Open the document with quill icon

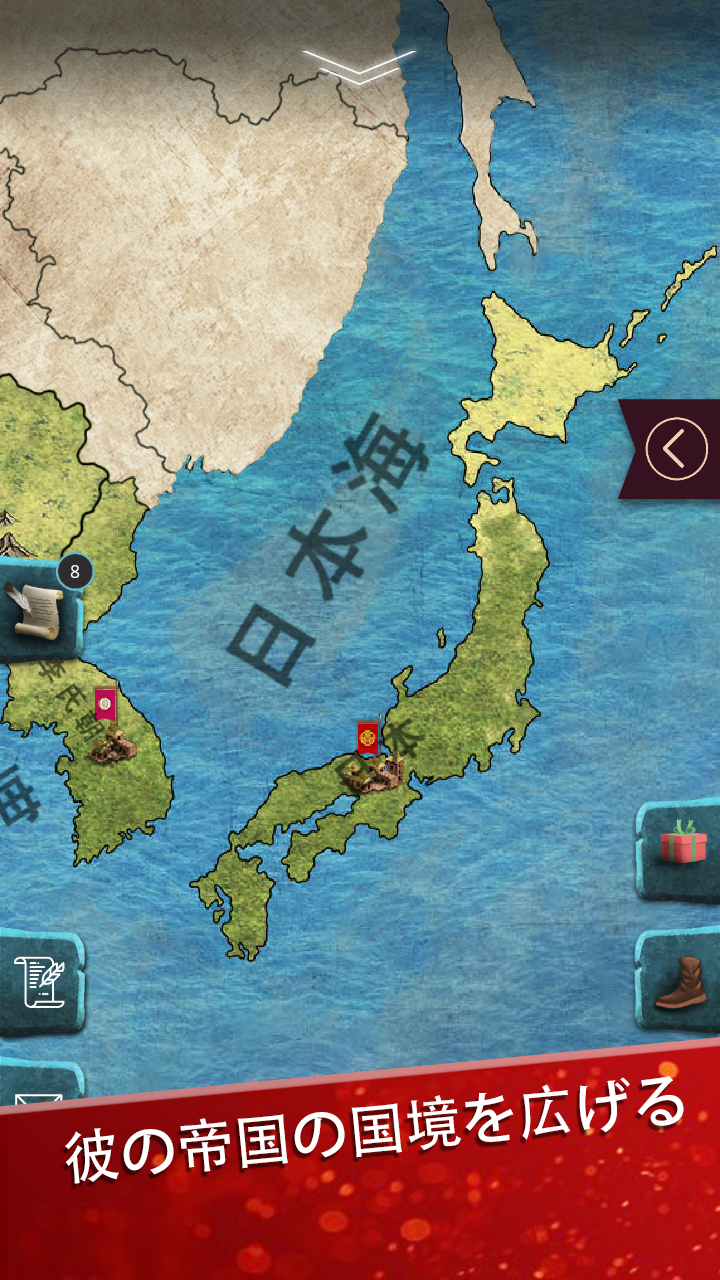pos(37,982)
